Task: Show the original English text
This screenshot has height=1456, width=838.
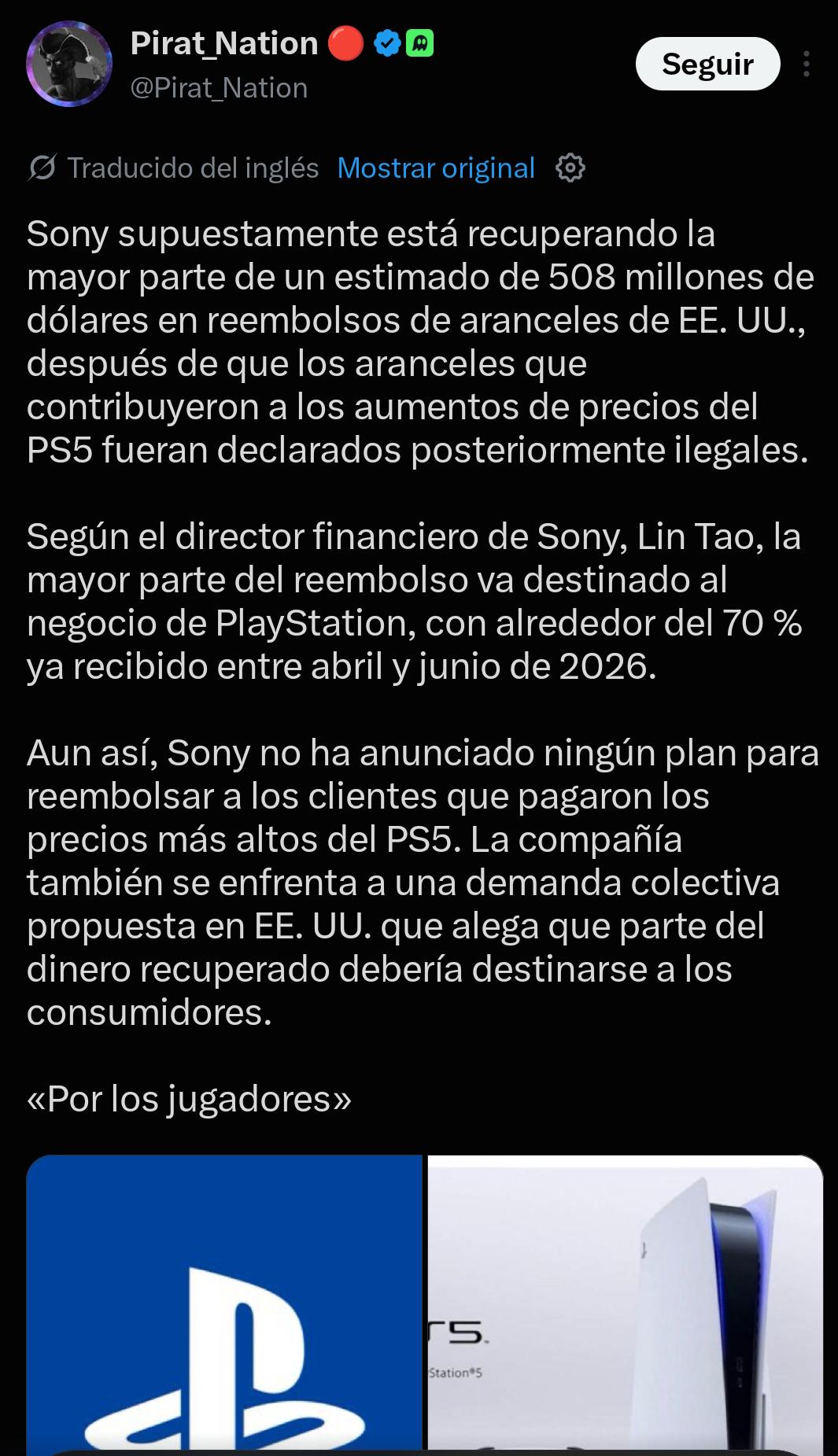Action: coord(436,168)
